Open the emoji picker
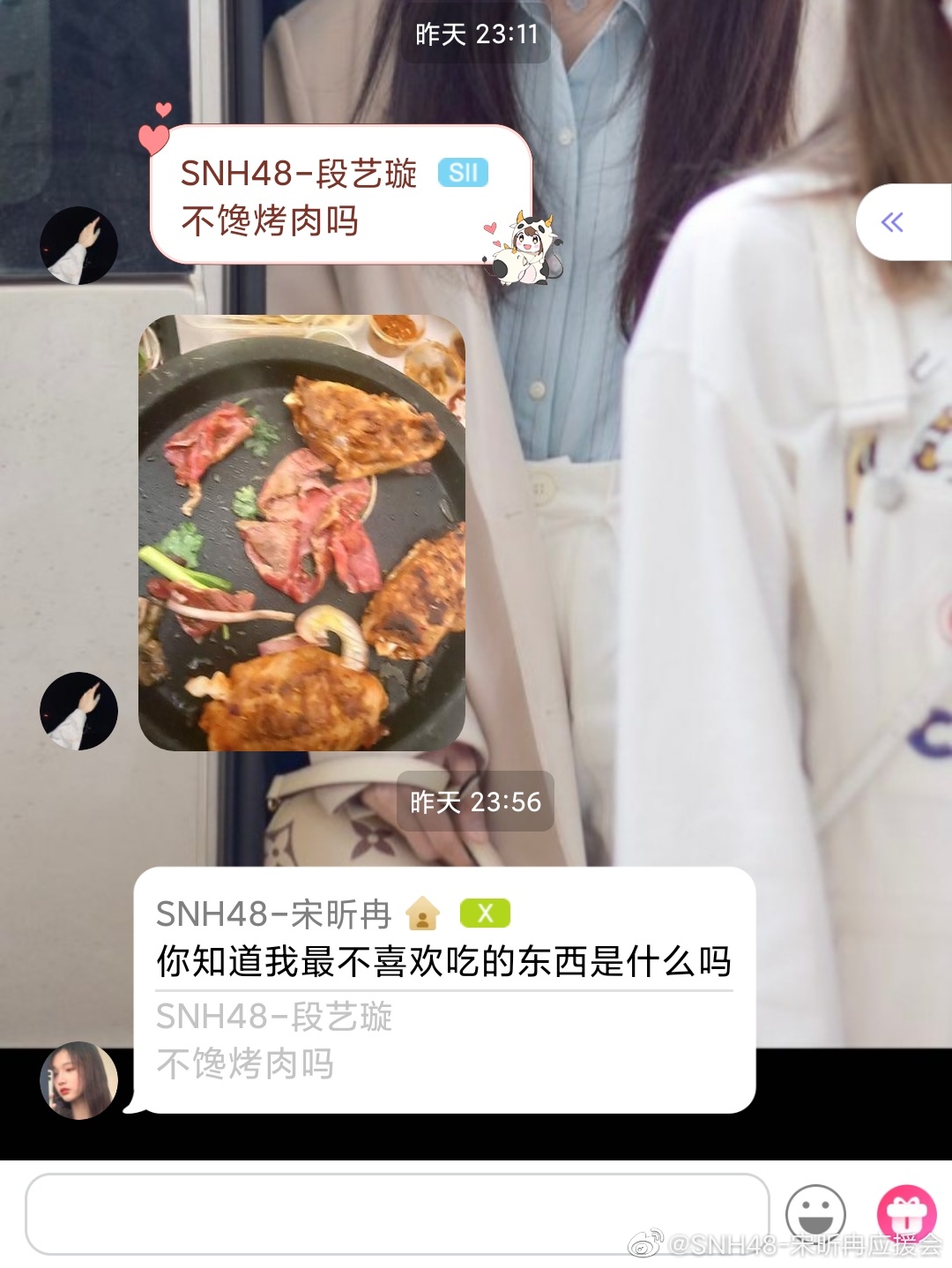Viewport: 952px width, 1268px height. pos(815,1213)
